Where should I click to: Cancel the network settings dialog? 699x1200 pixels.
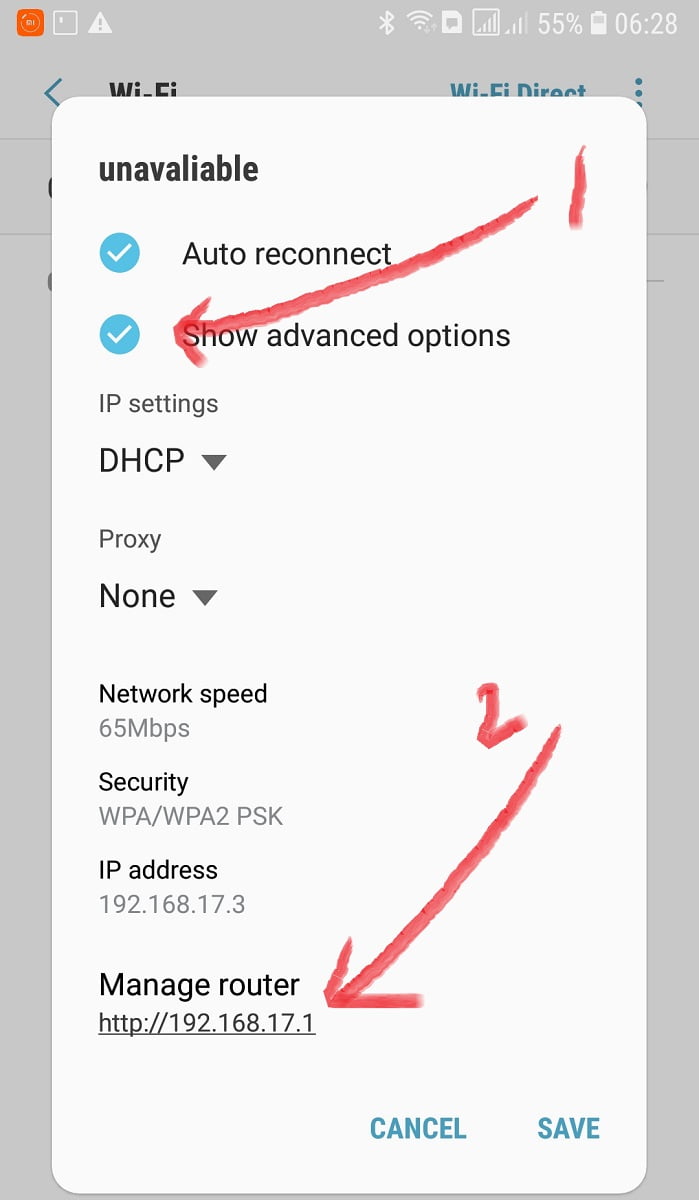point(418,1128)
